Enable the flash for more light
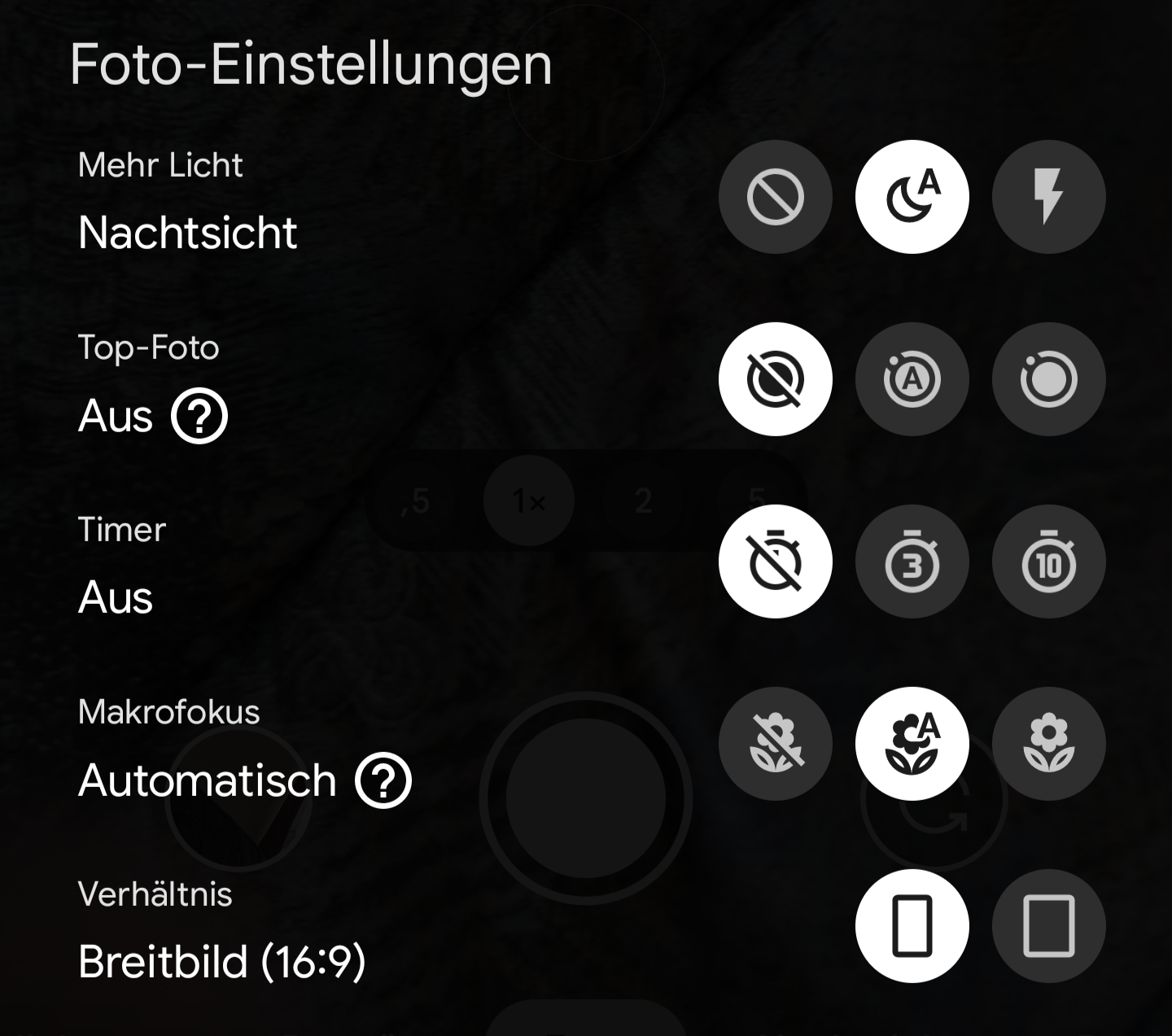The width and height of the screenshot is (1172, 1036). point(1048,197)
